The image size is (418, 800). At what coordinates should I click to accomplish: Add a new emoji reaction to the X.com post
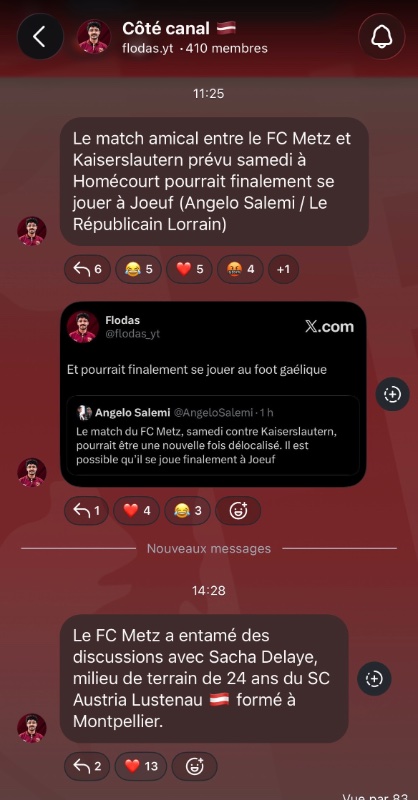coord(238,511)
